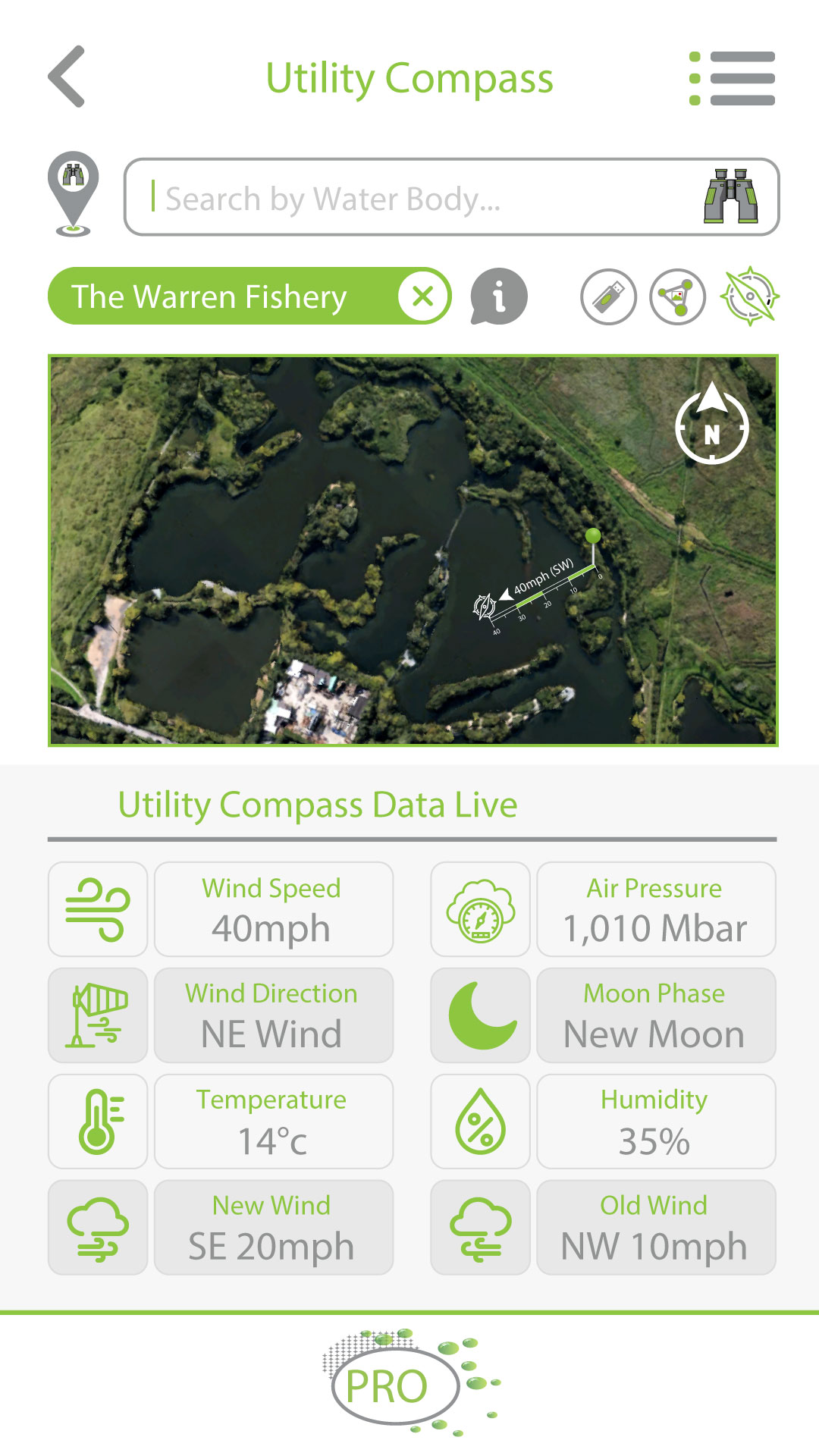819x1456 pixels.
Task: Tap the share nodes round icon
Action: (x=677, y=297)
